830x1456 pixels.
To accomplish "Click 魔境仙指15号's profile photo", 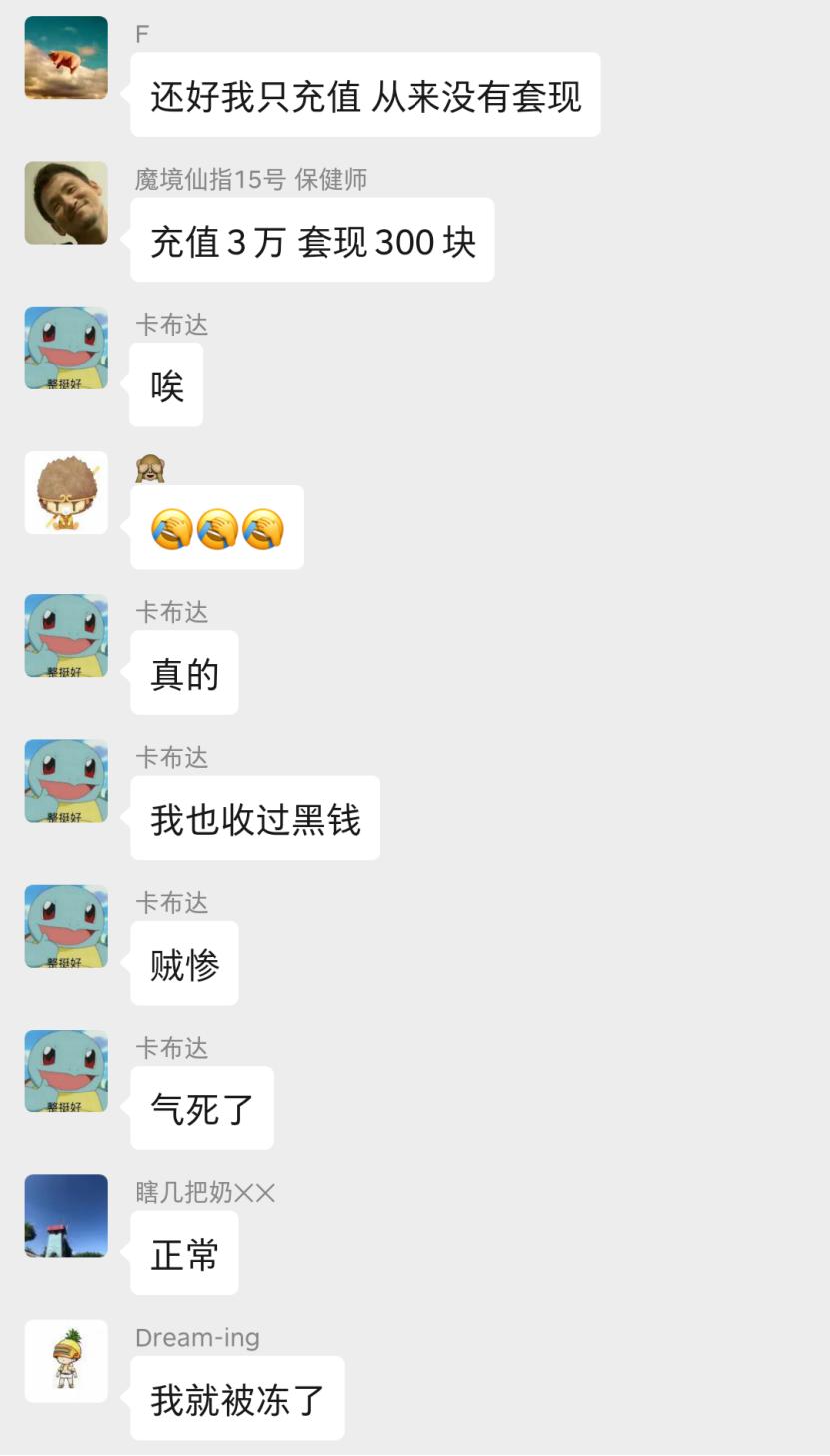I will click(66, 203).
